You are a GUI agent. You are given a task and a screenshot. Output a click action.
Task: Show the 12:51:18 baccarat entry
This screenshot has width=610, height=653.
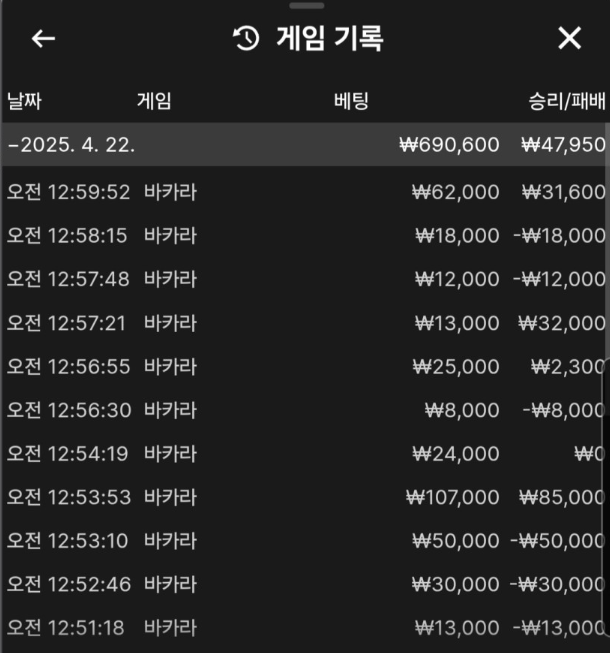coord(304,628)
